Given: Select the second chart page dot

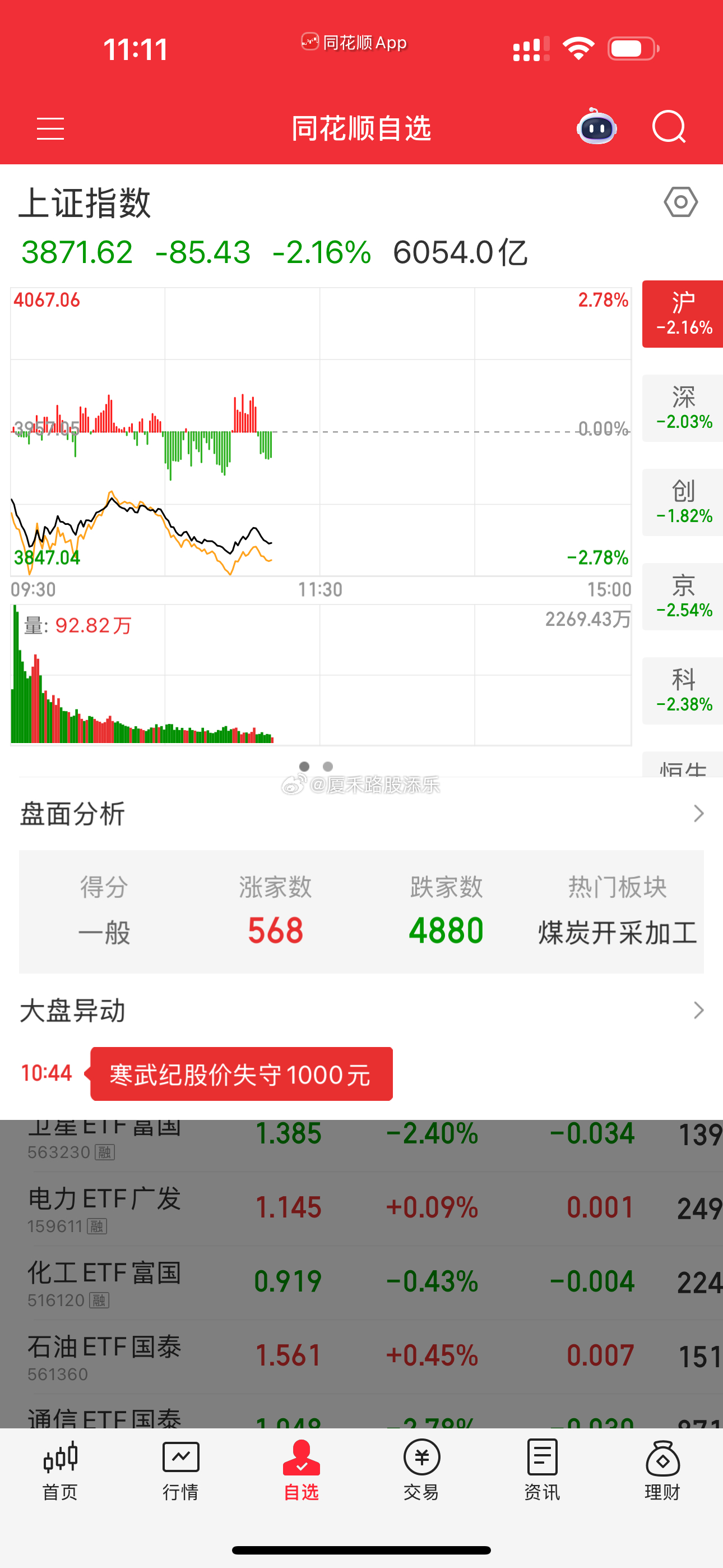Looking at the screenshot, I should point(327,767).
